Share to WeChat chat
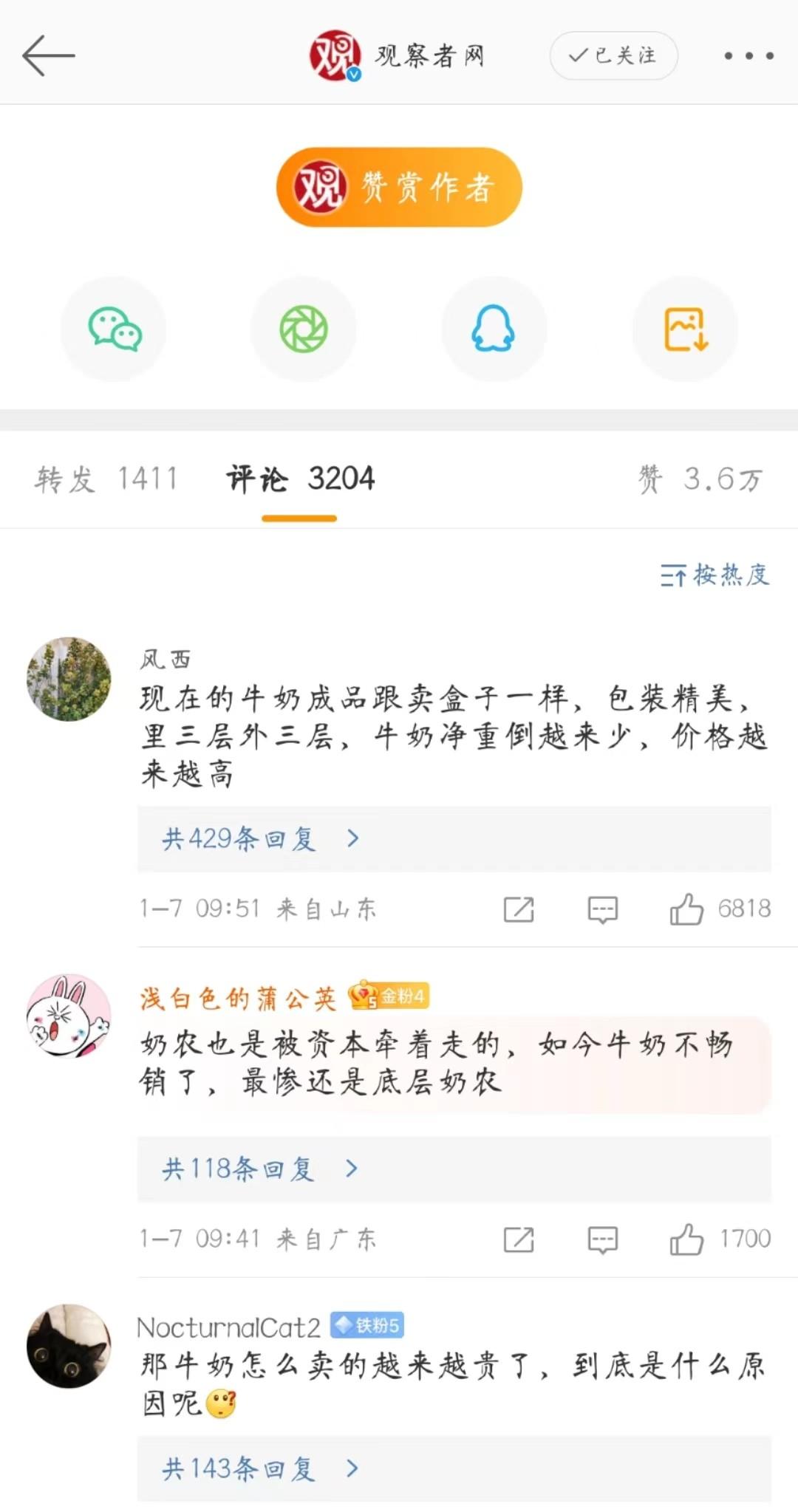The height and width of the screenshot is (1512, 798). (114, 329)
